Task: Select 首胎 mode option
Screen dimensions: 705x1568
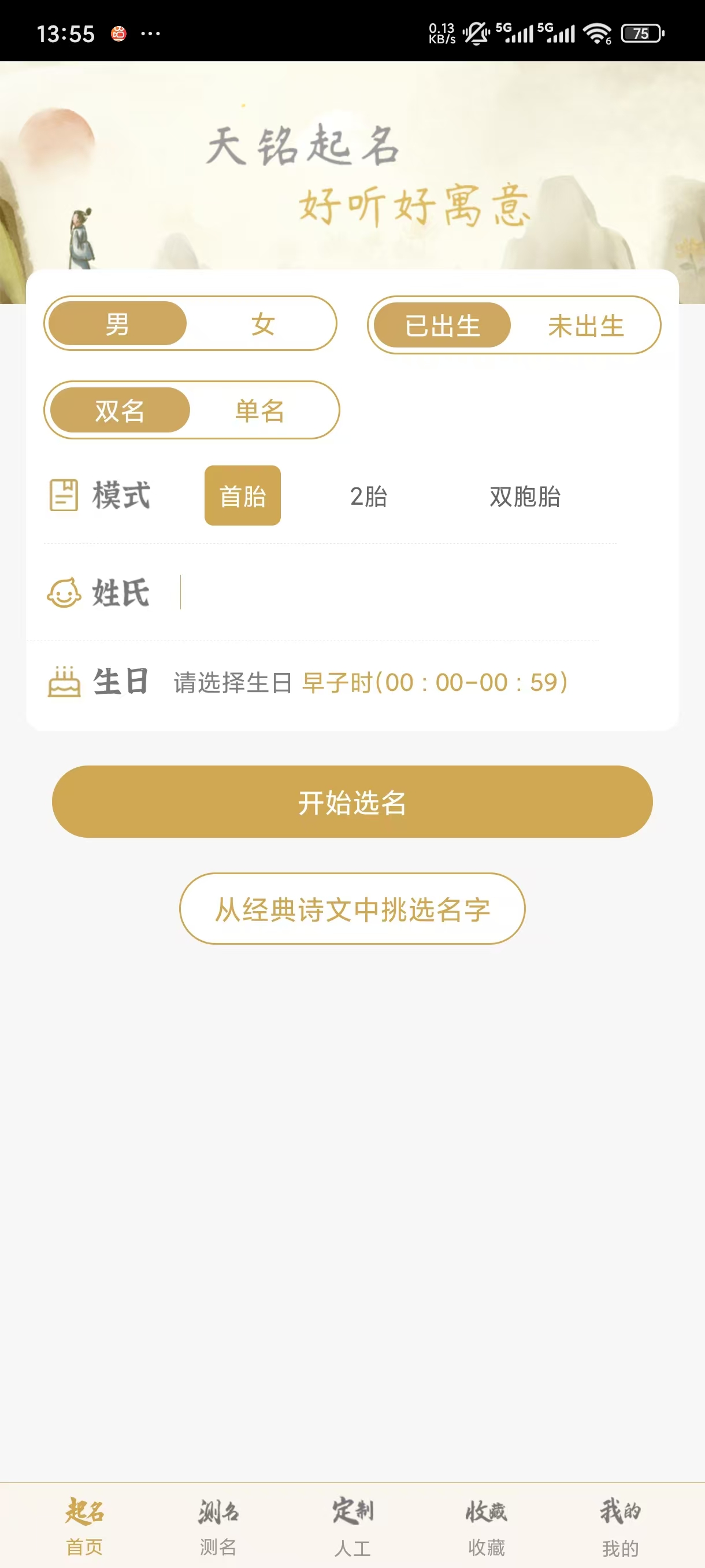Action: [x=242, y=496]
